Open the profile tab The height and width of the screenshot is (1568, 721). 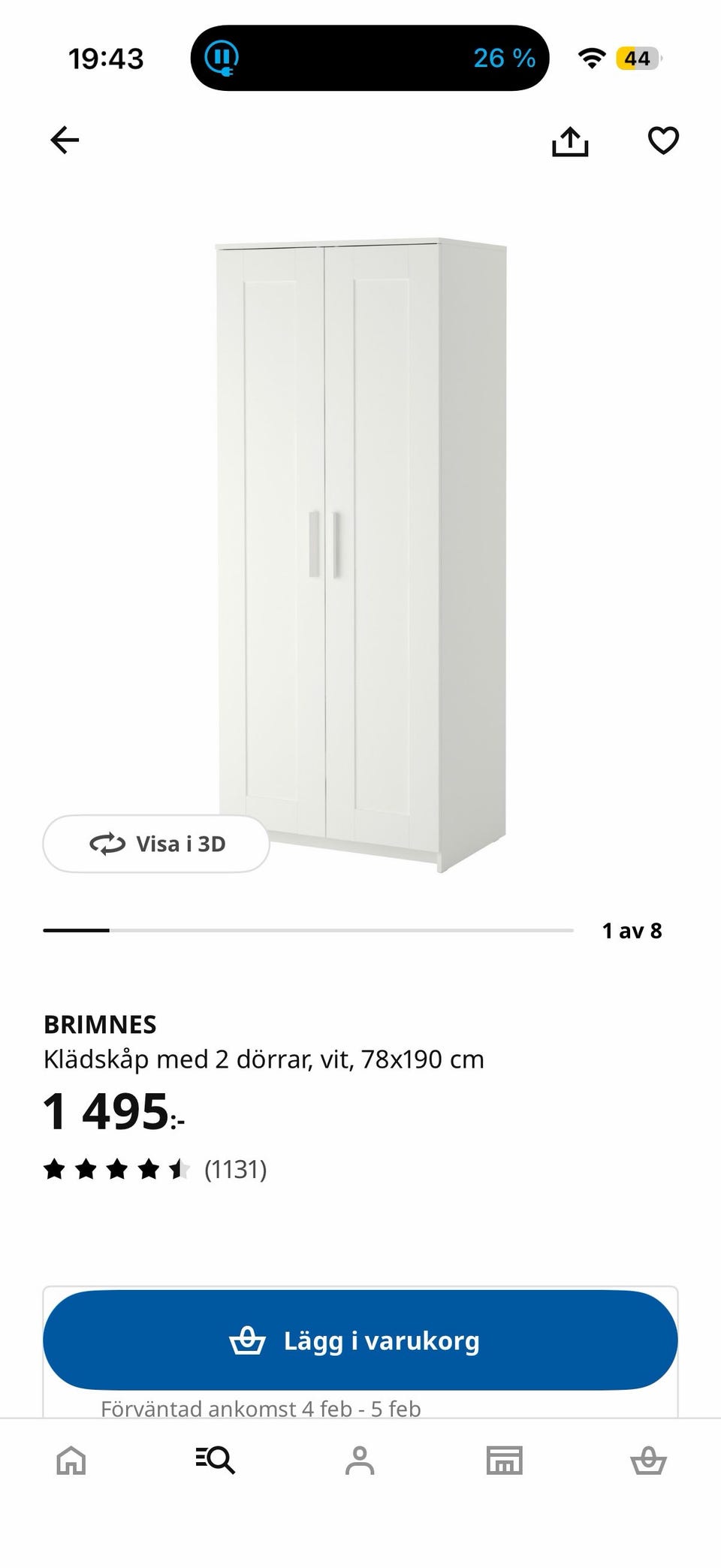coord(360,1461)
